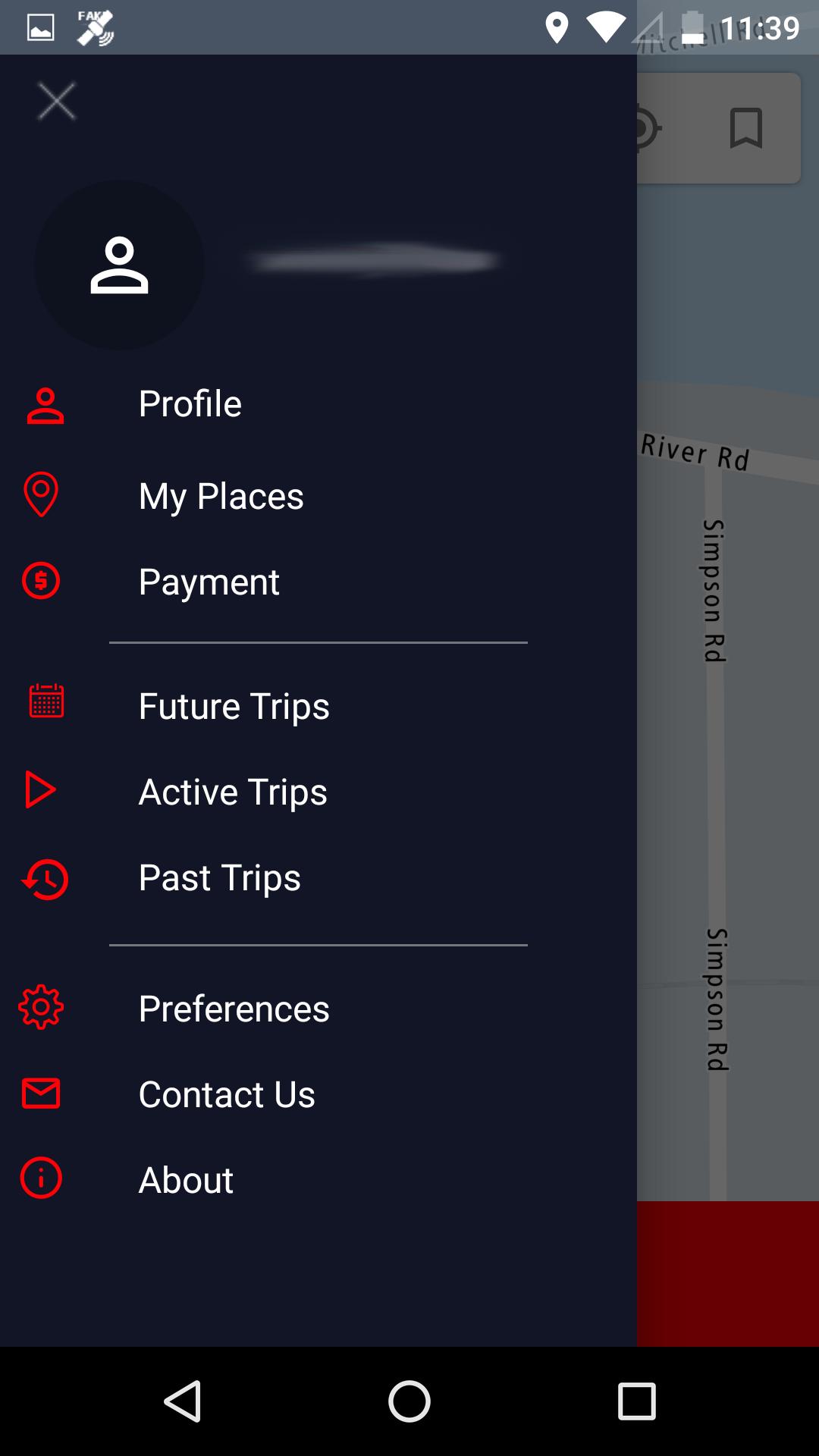The image size is (819, 1456).
Task: Open the Profile menu item
Action: pos(318,404)
